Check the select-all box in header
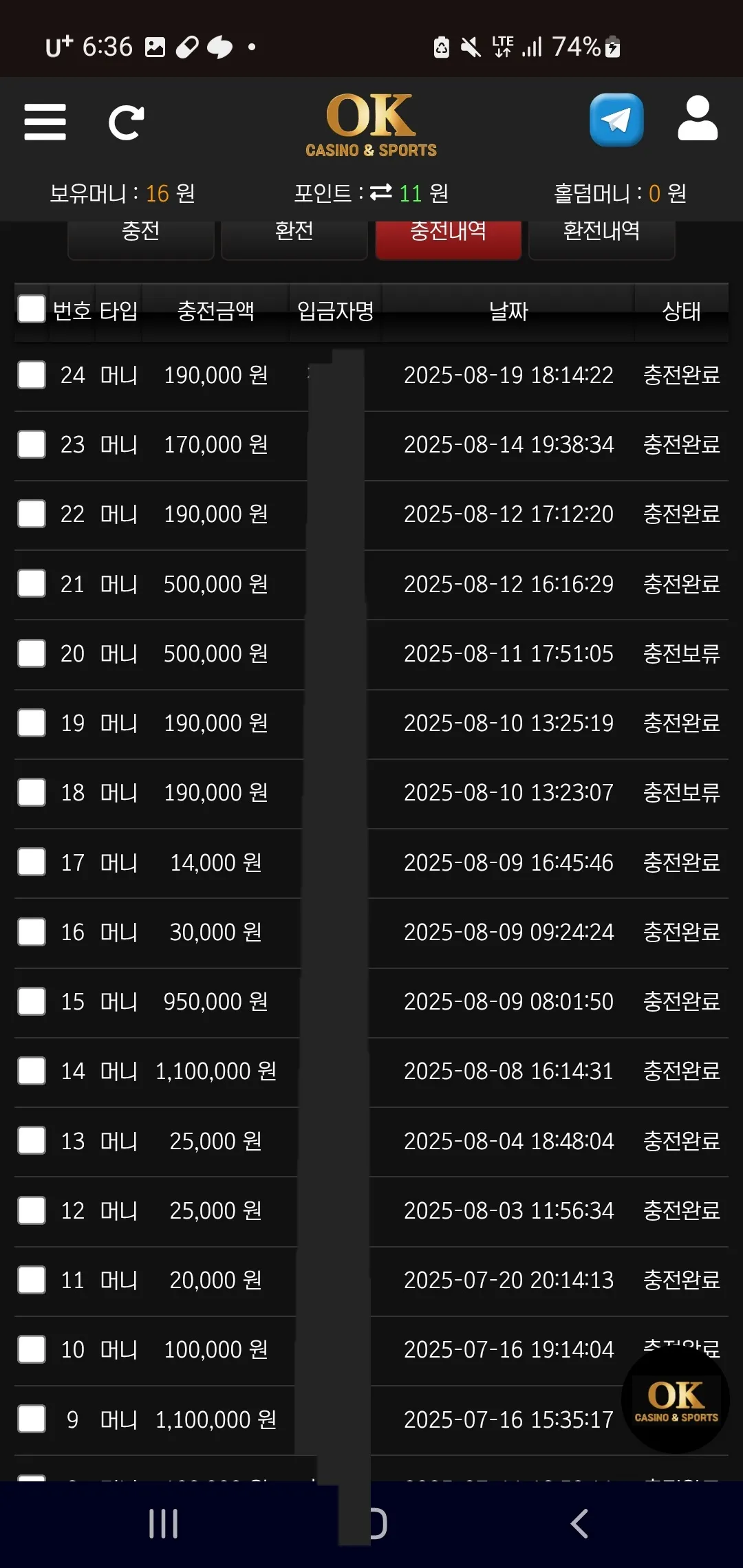Screen dimensions: 743x1568 click(32, 309)
